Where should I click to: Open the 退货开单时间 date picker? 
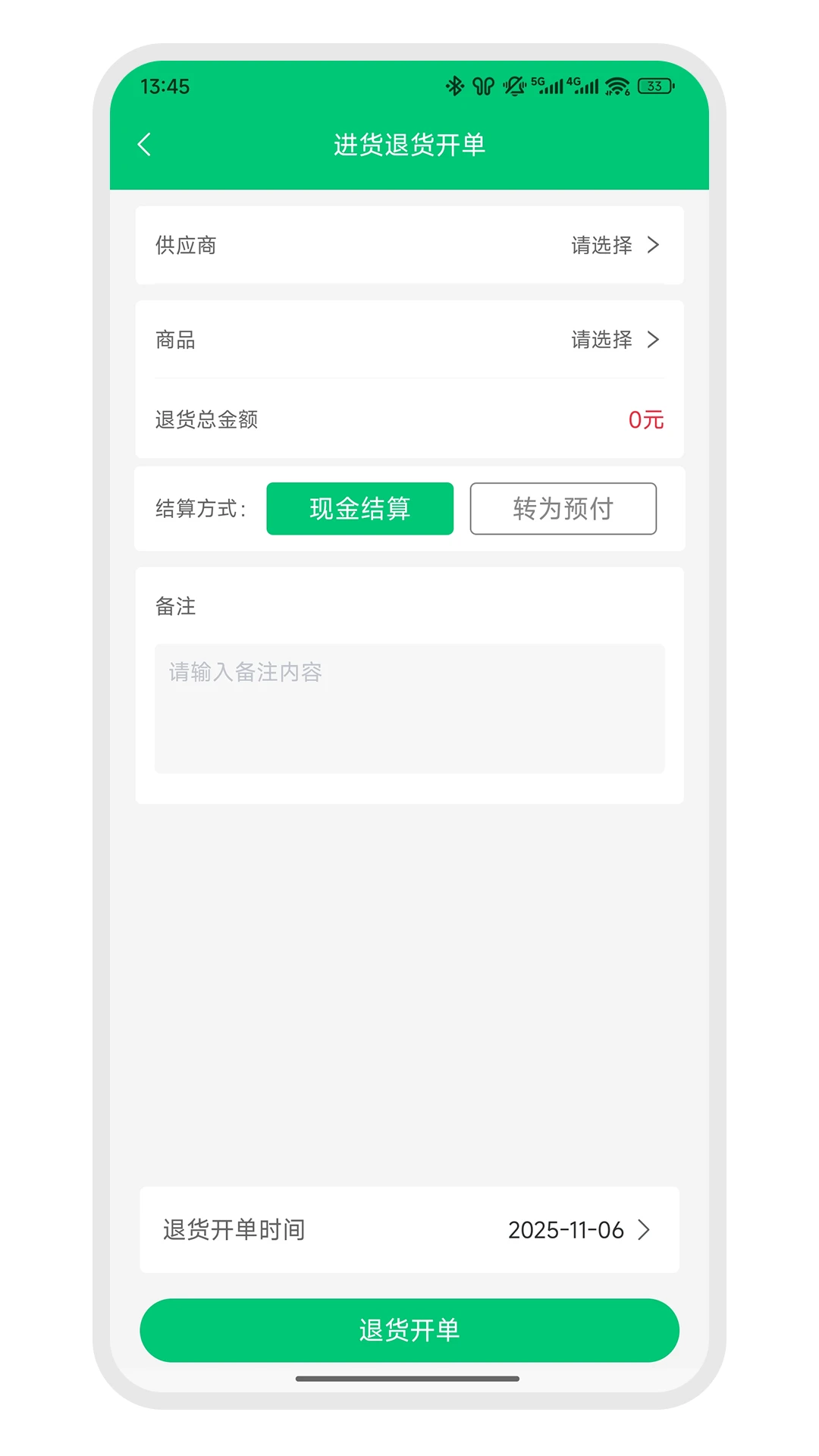pos(409,1230)
